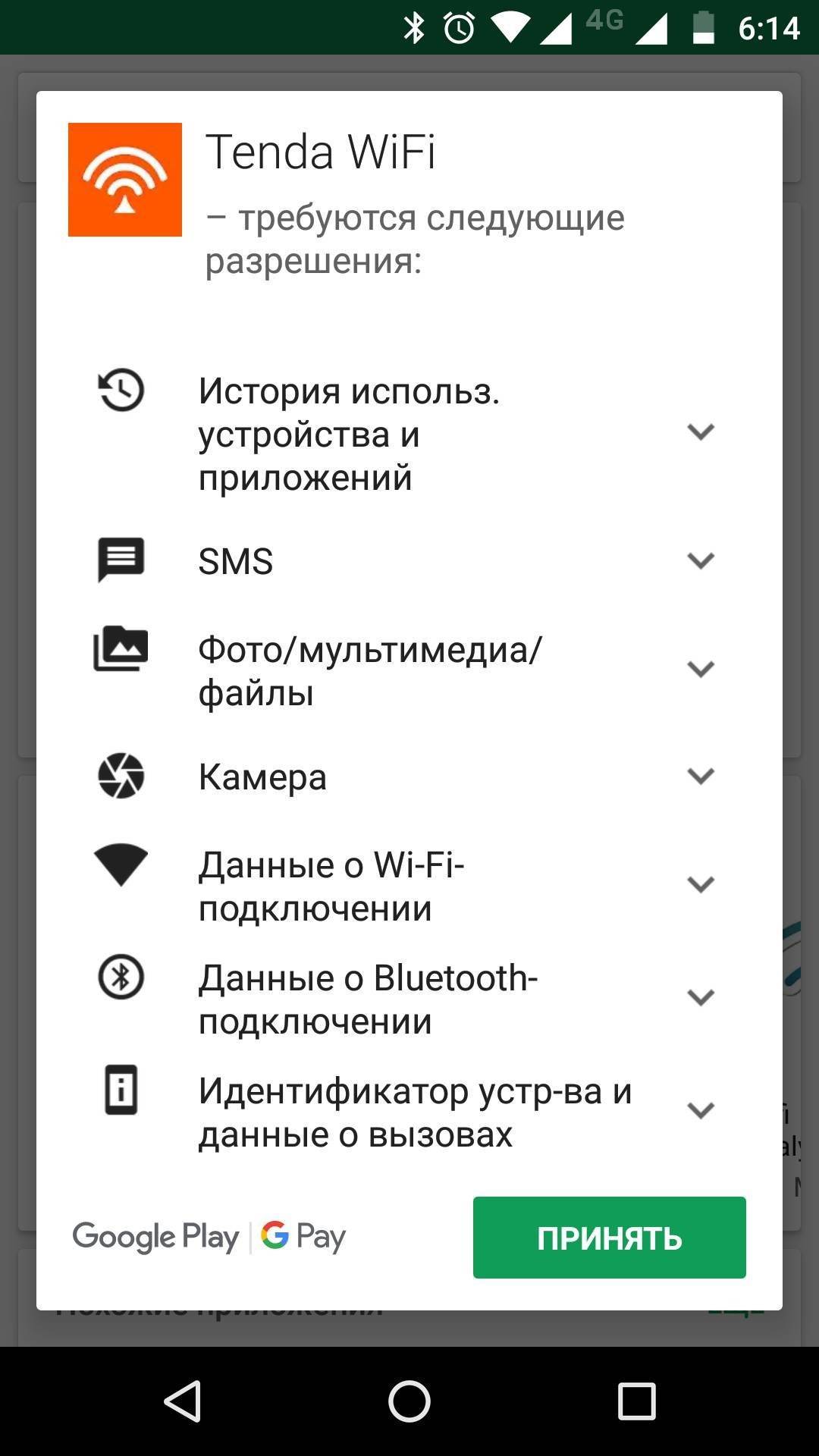The width and height of the screenshot is (819, 1456).
Task: Expand Данные о Bluetooth-подключении
Action: [700, 997]
